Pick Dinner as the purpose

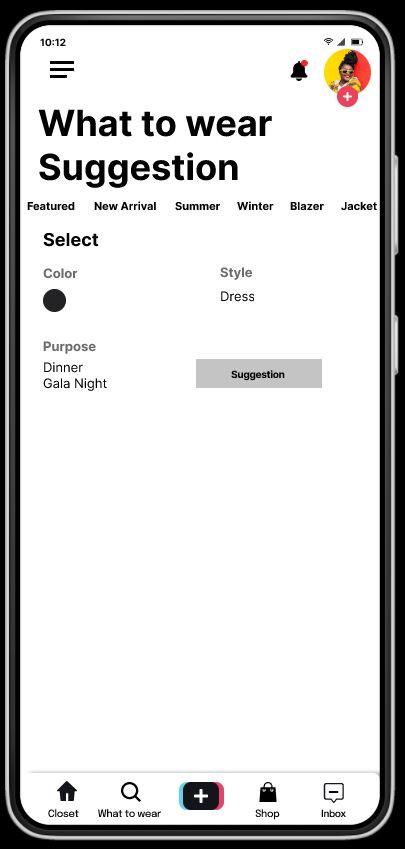[x=63, y=368]
